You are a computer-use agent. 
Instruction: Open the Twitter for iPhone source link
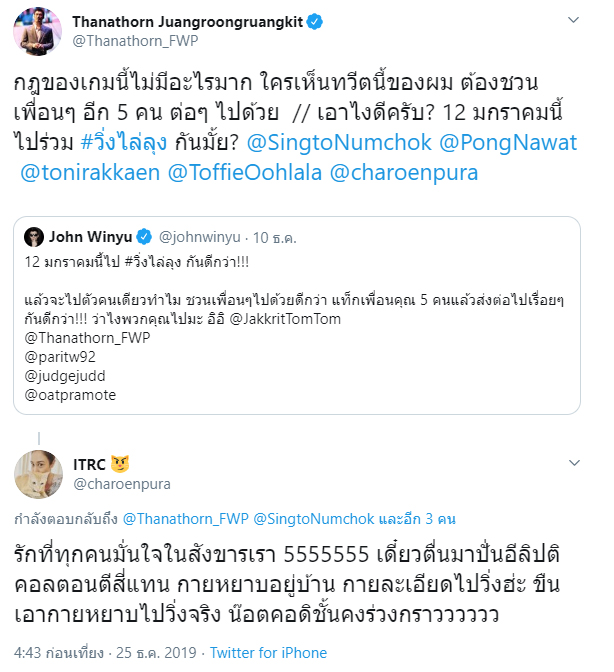273,653
